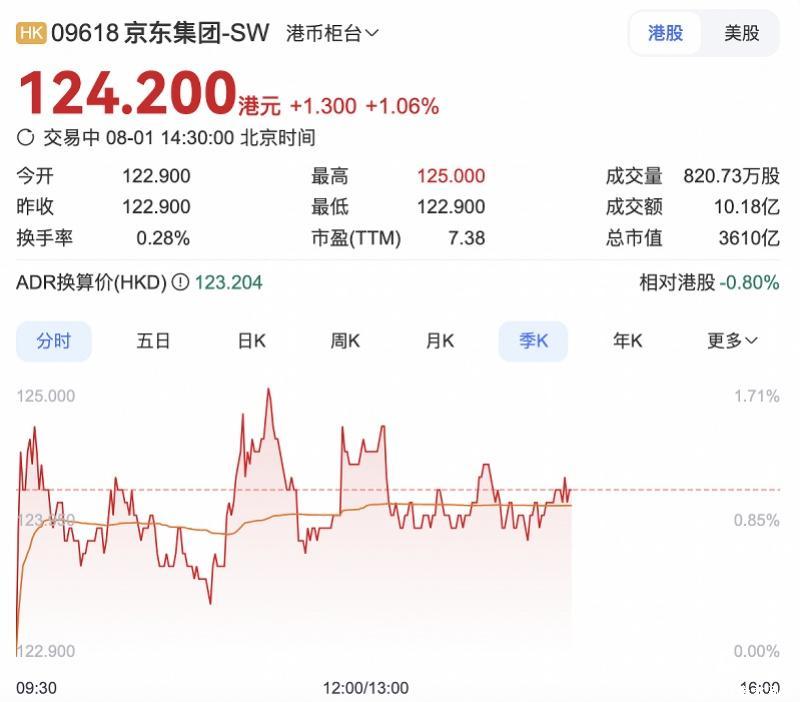Expand the 更多 chart options
The width and height of the screenshot is (800, 702).
click(732, 341)
